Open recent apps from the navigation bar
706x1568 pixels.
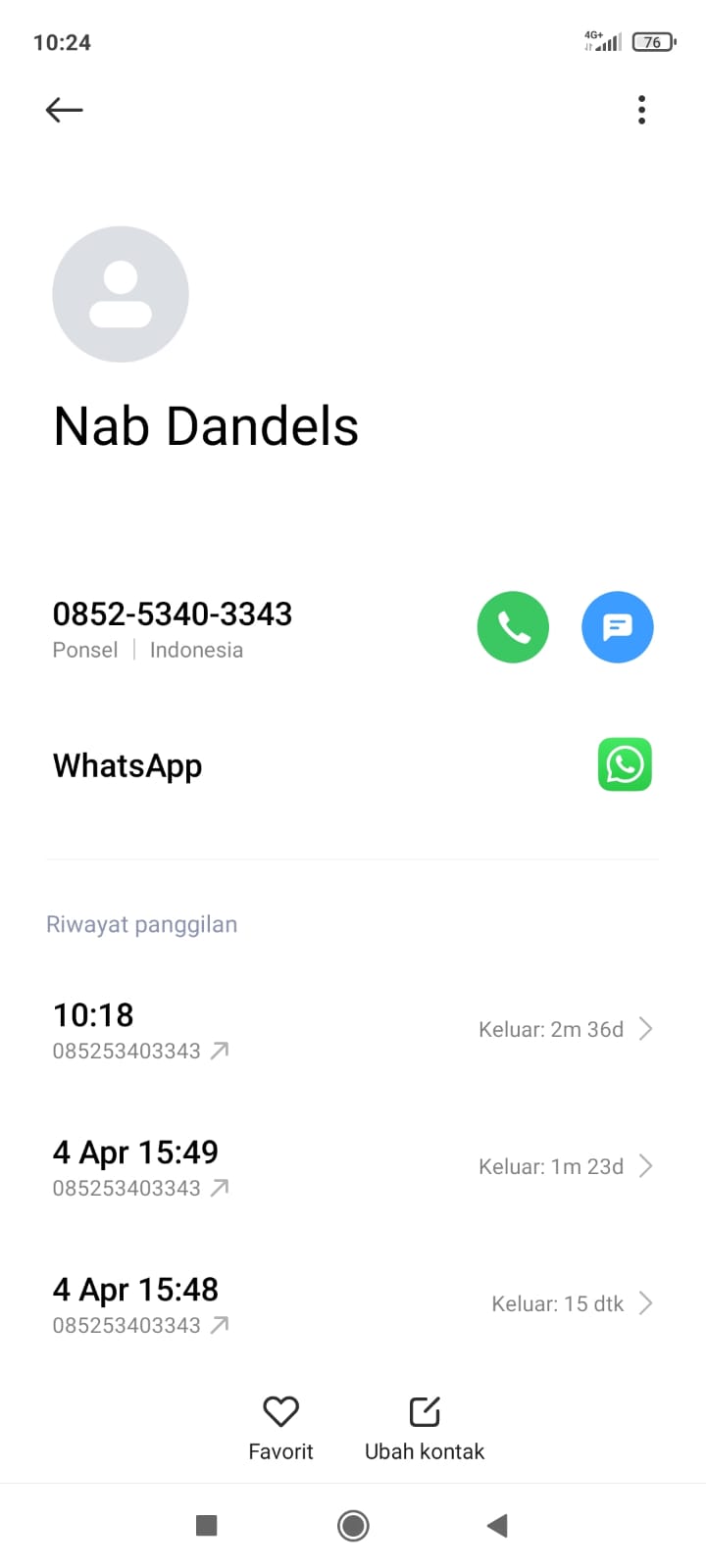206,1525
